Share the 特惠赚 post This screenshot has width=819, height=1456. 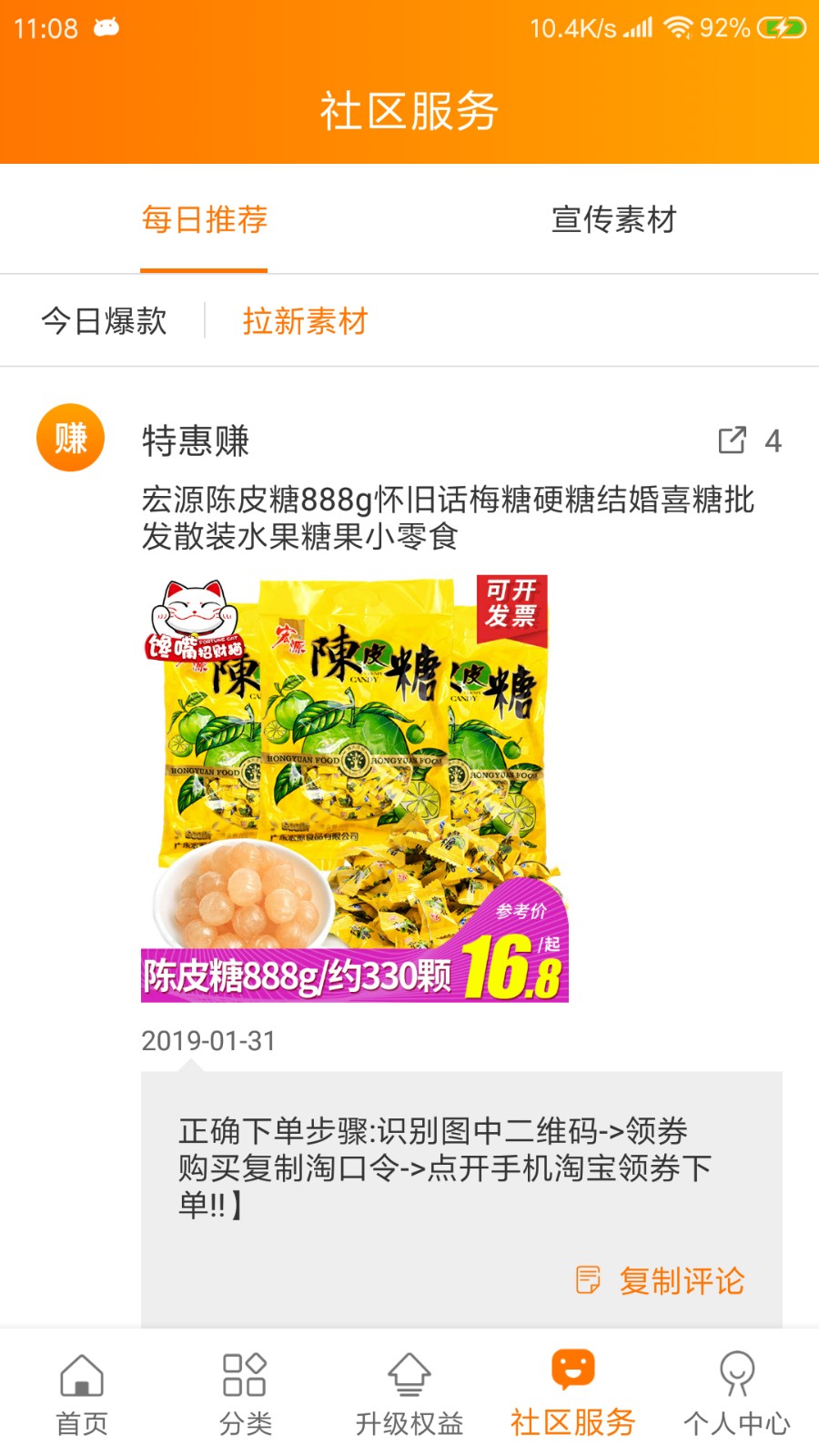point(733,440)
